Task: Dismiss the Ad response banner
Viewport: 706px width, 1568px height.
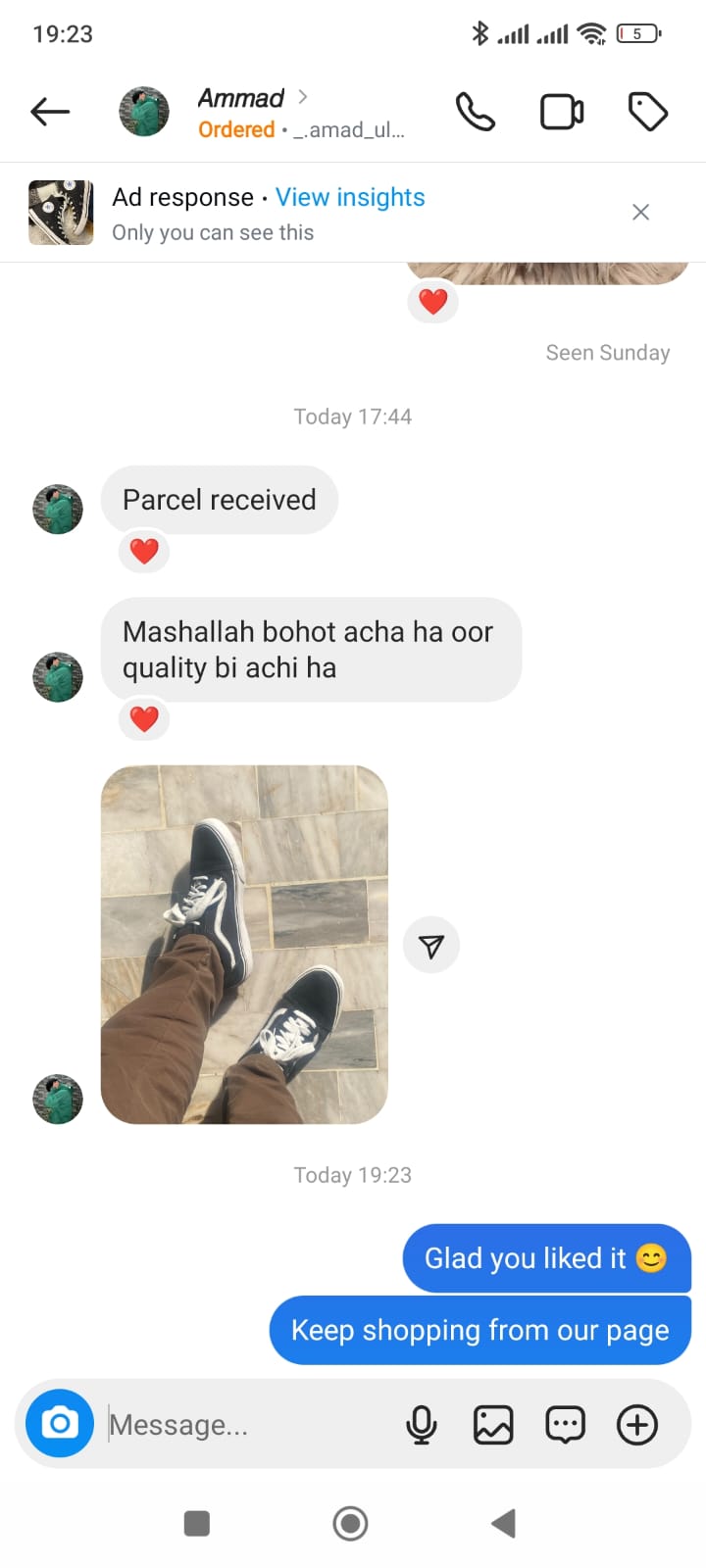Action: point(641,212)
